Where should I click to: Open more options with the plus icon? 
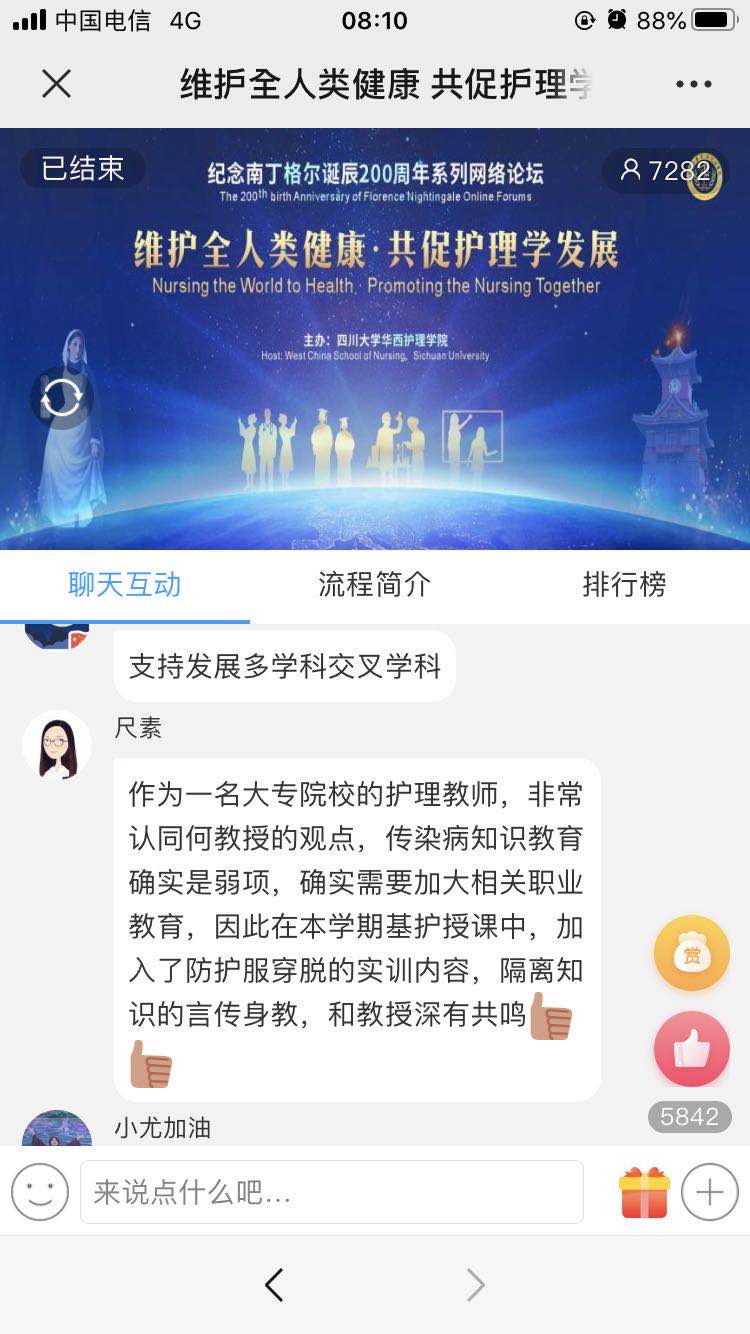point(710,1192)
